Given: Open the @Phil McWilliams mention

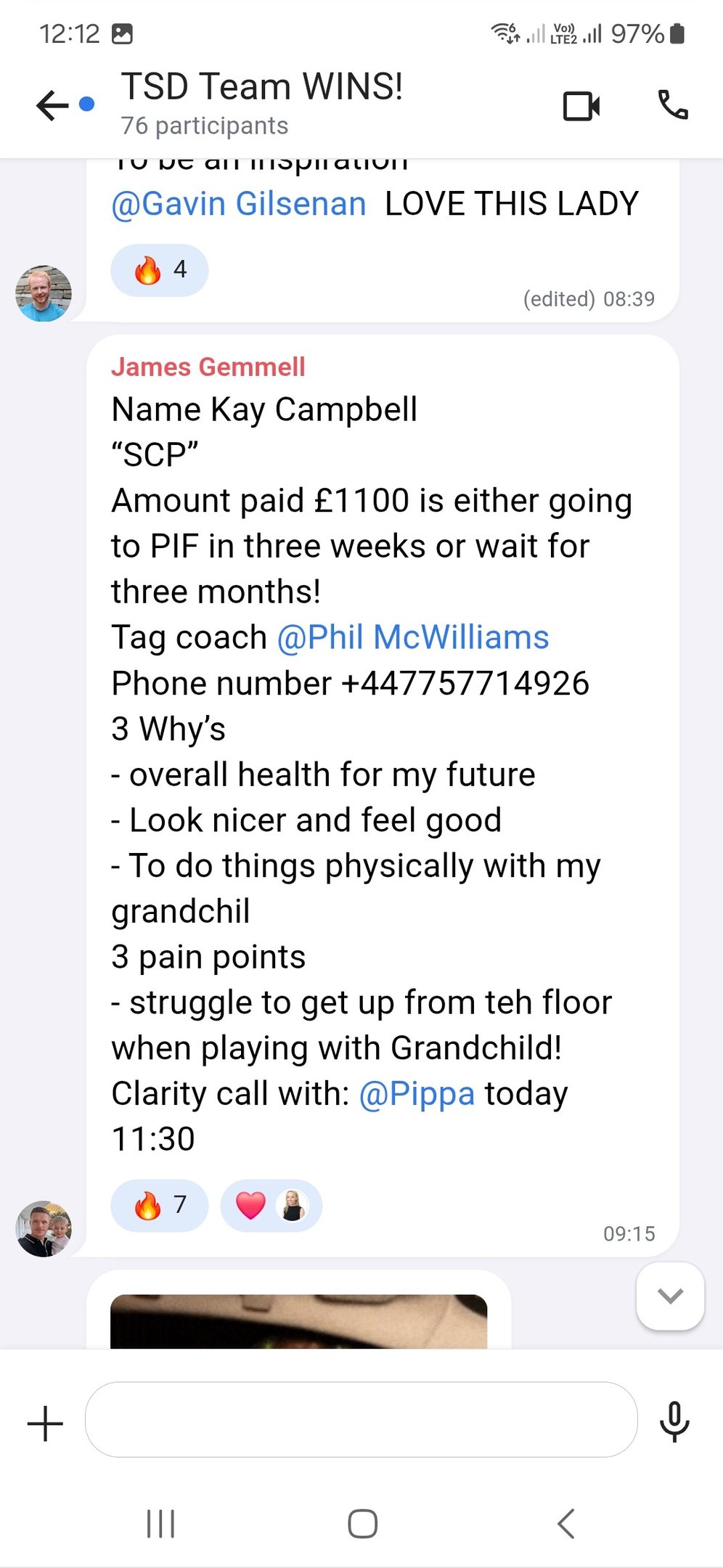Looking at the screenshot, I should 412,638.
